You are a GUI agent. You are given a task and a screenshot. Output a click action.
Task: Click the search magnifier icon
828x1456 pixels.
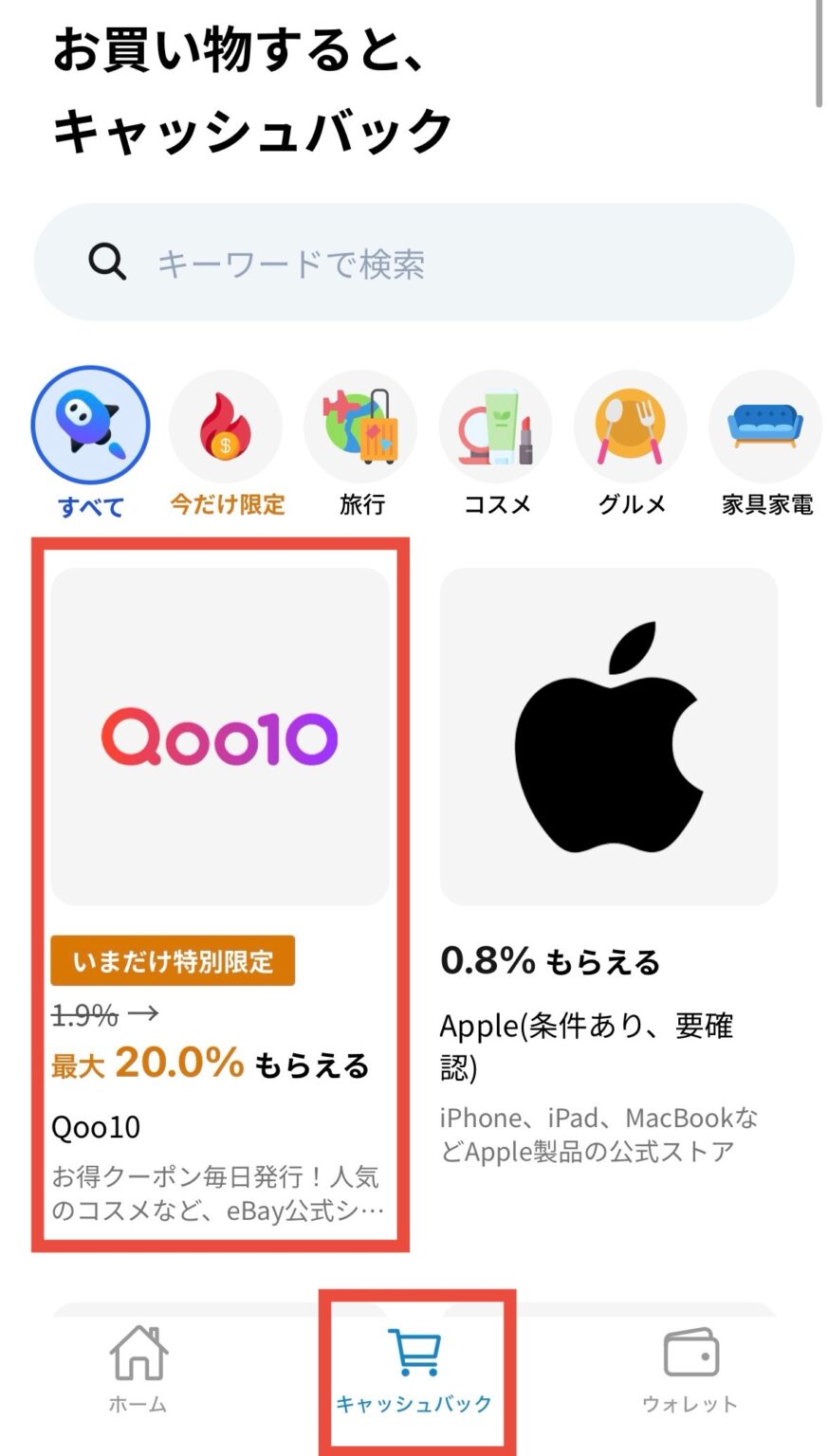pos(107,263)
